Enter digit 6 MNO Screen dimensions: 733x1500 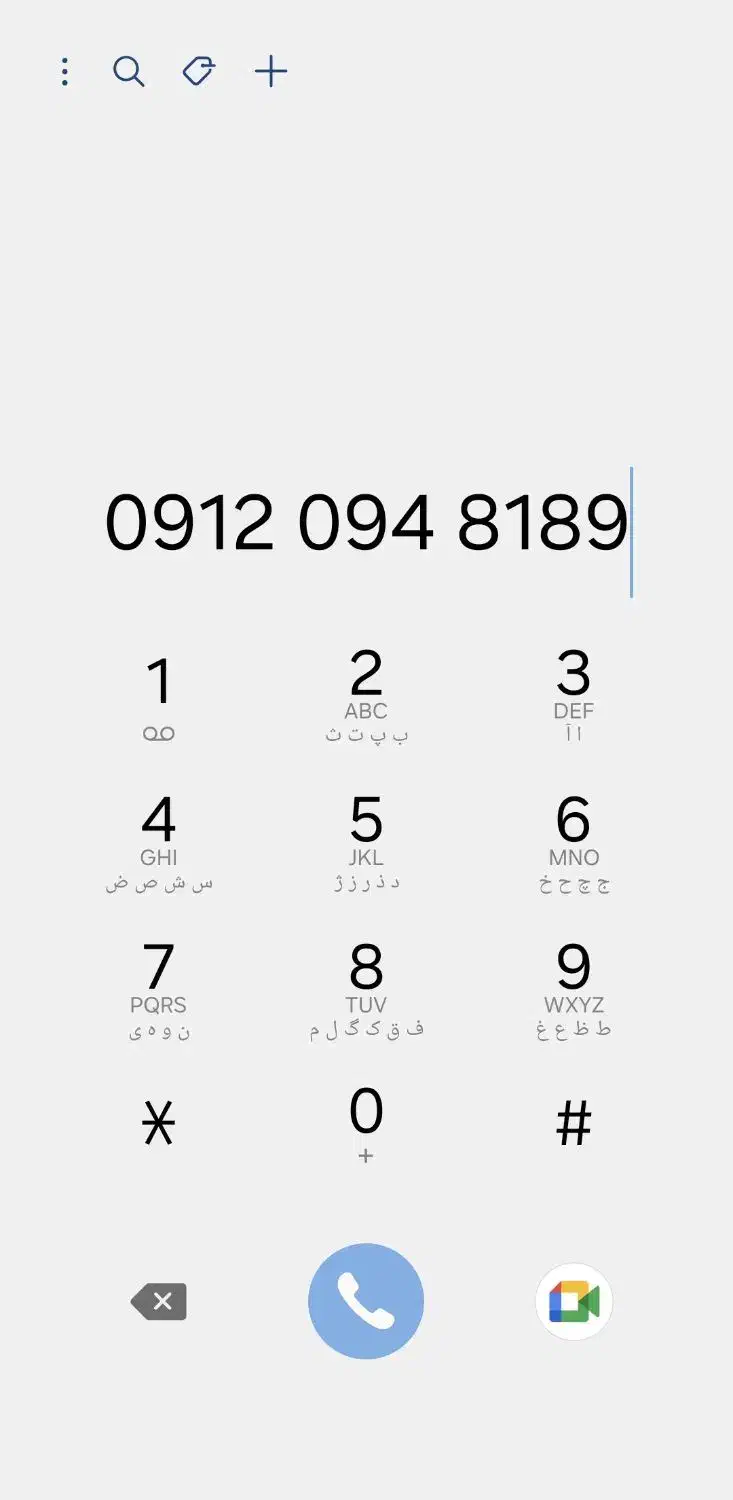(573, 843)
